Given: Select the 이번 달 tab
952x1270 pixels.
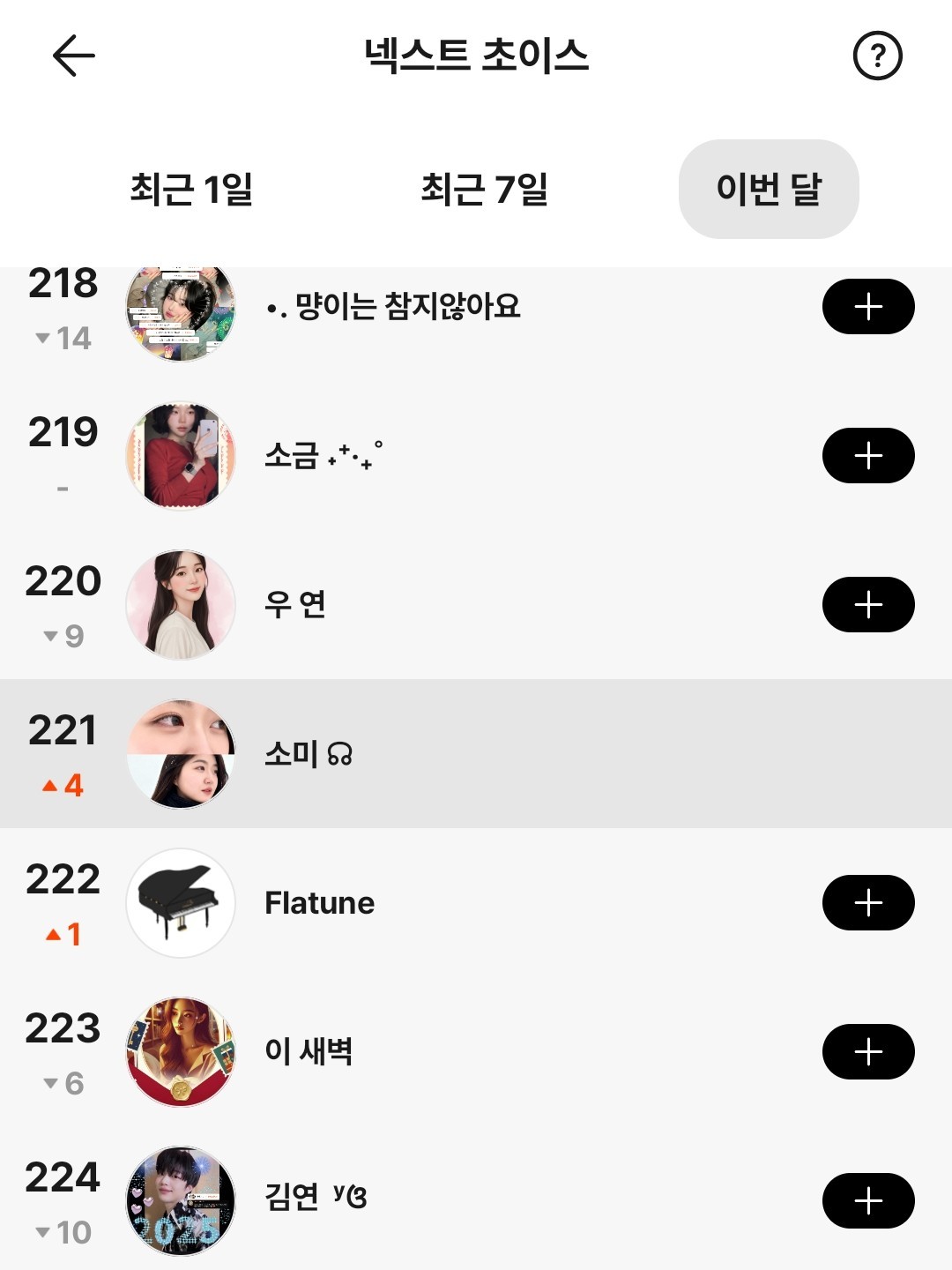Looking at the screenshot, I should click(x=769, y=189).
